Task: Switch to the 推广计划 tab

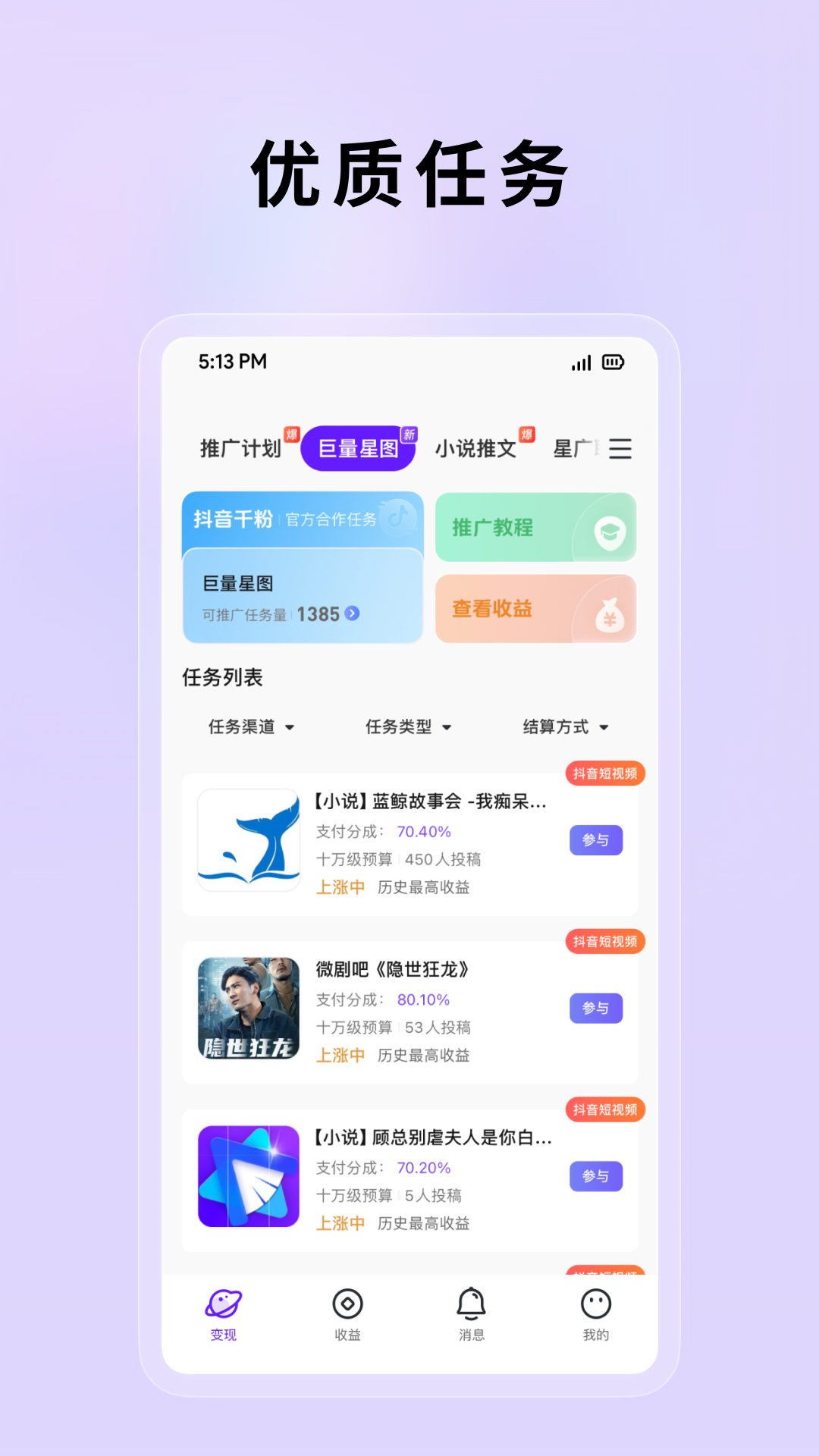Action: coord(241,449)
